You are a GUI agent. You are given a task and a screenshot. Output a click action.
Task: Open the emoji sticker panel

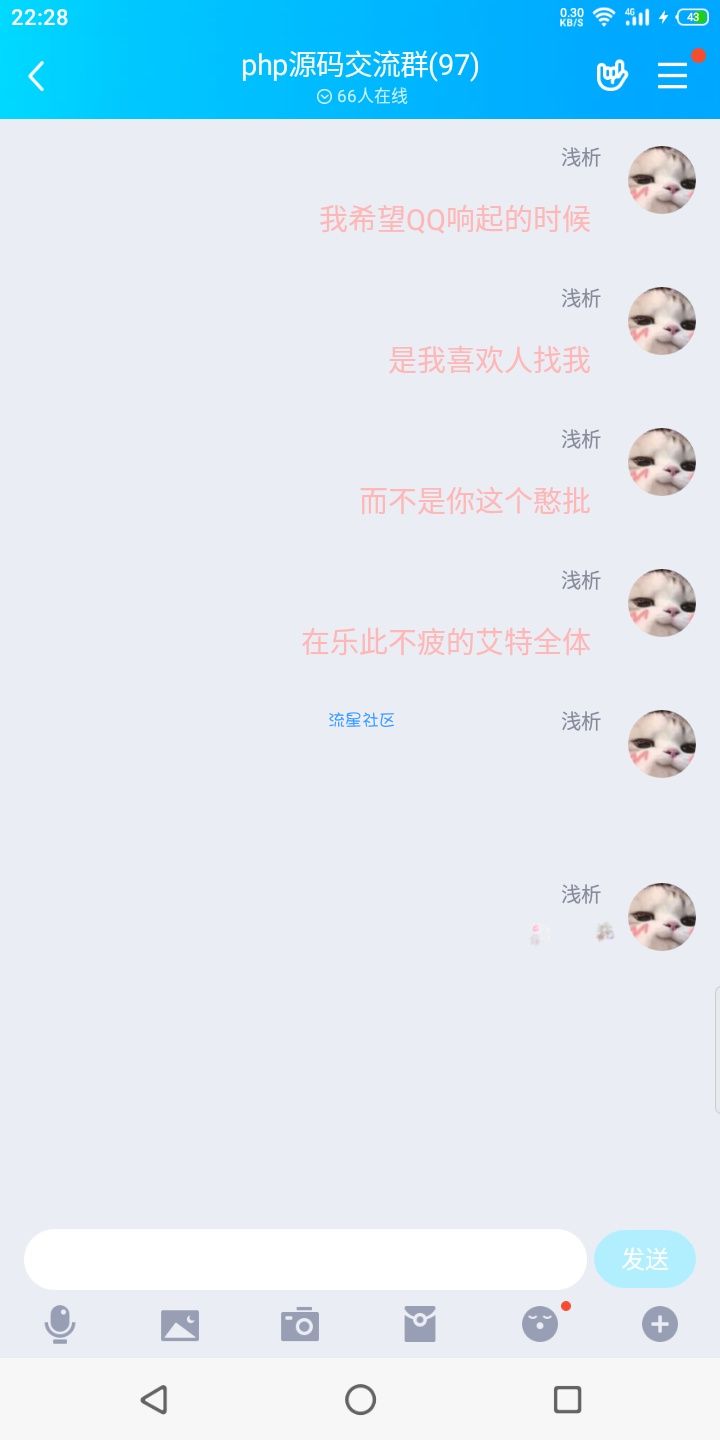(540, 1325)
